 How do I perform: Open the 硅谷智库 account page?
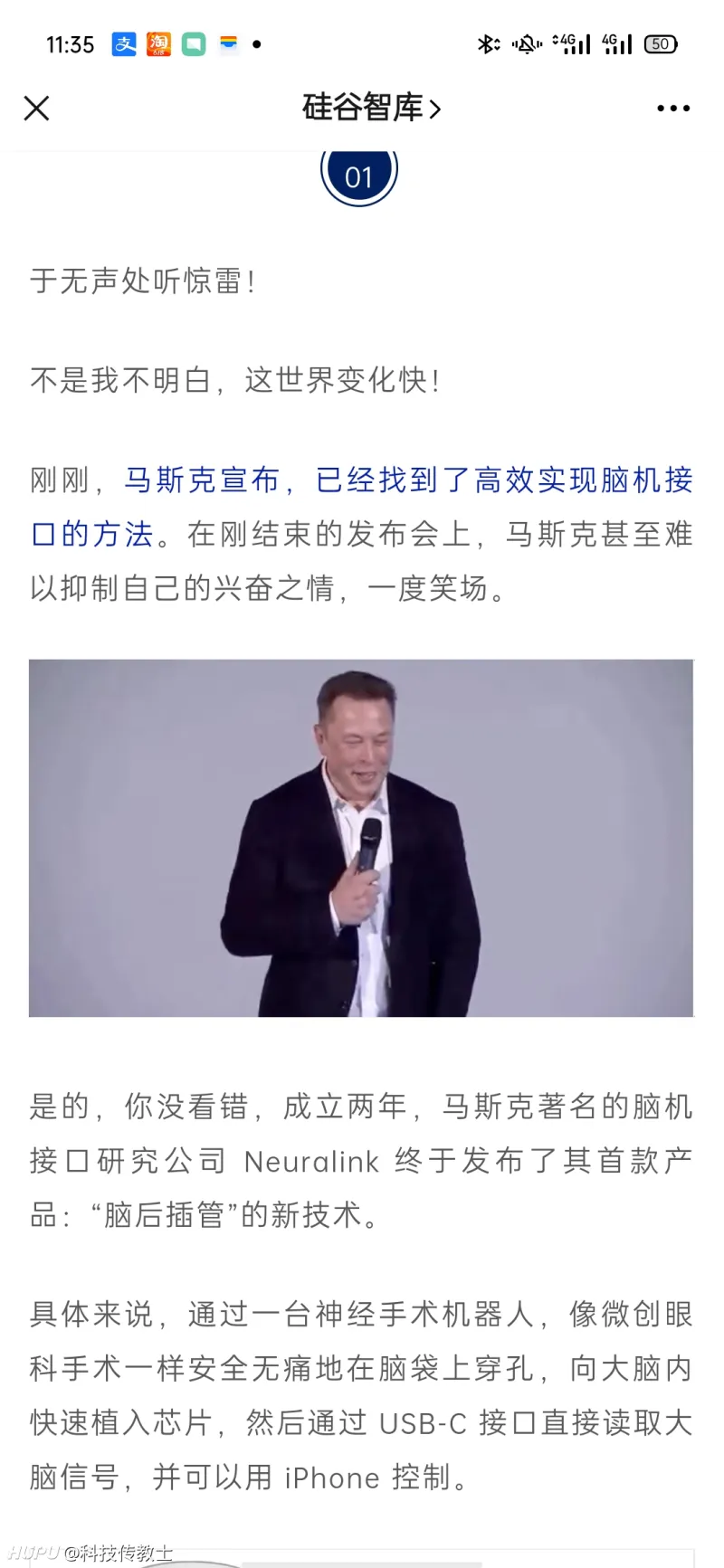click(x=371, y=109)
